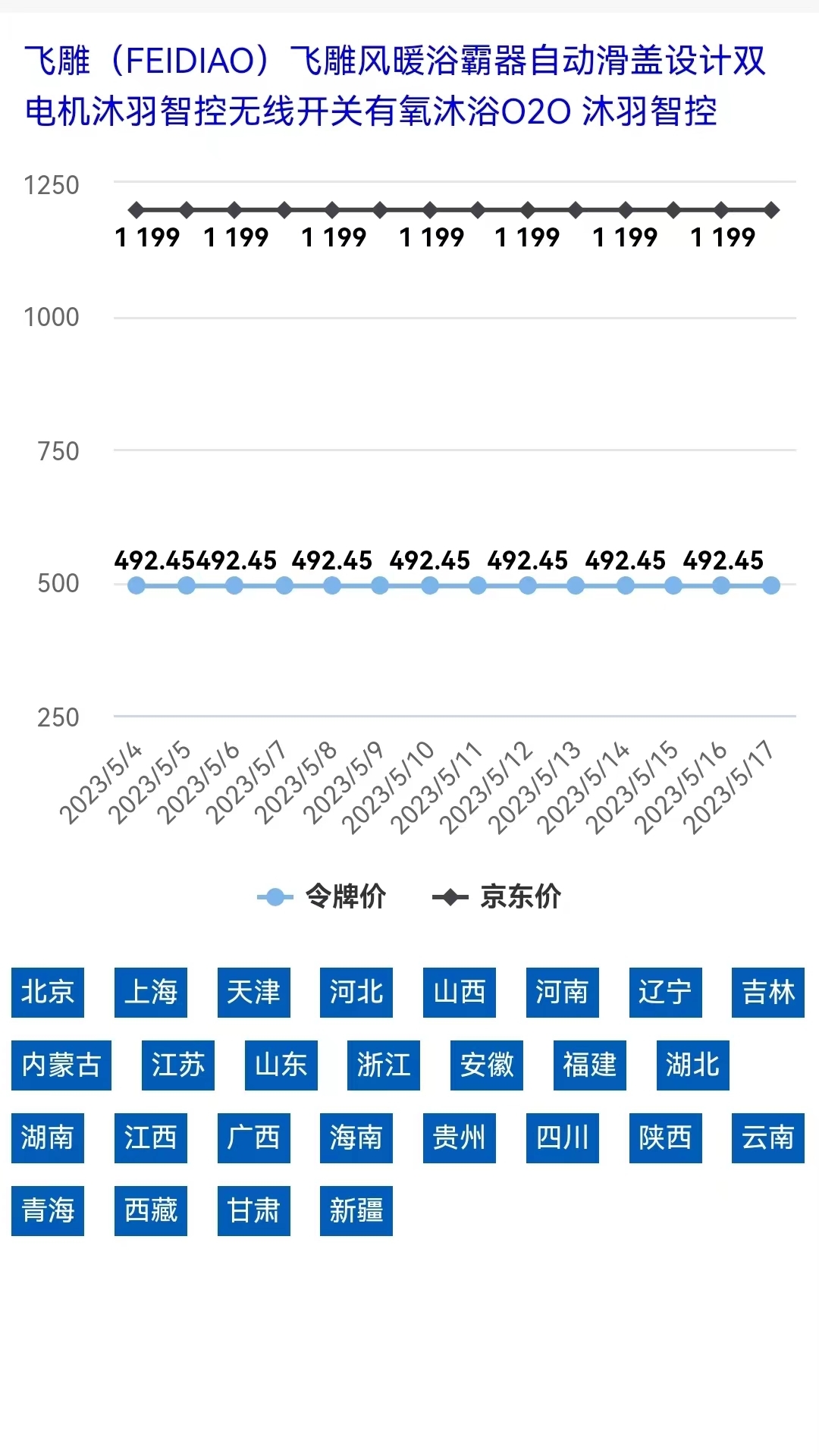This screenshot has height=1456, width=819.
Task: Select the 江苏 button
Action: click(x=178, y=1065)
